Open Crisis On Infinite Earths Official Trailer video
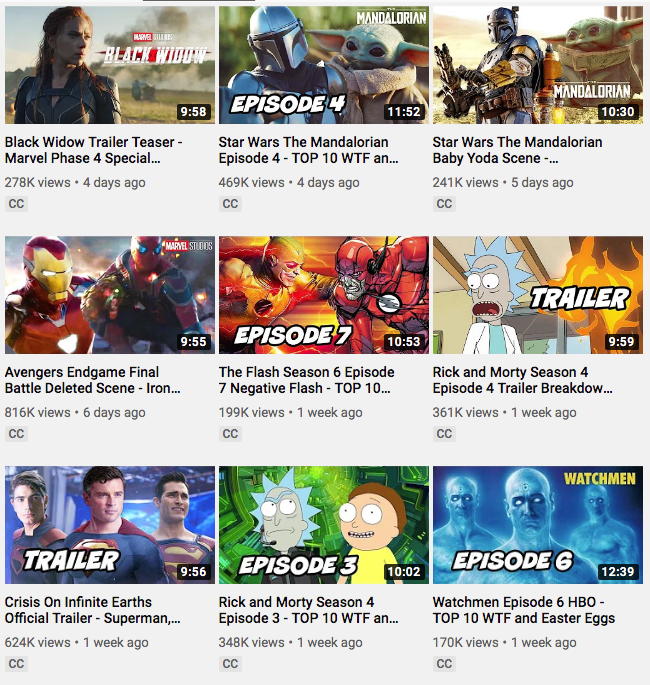This screenshot has height=685, width=650. coord(110,525)
